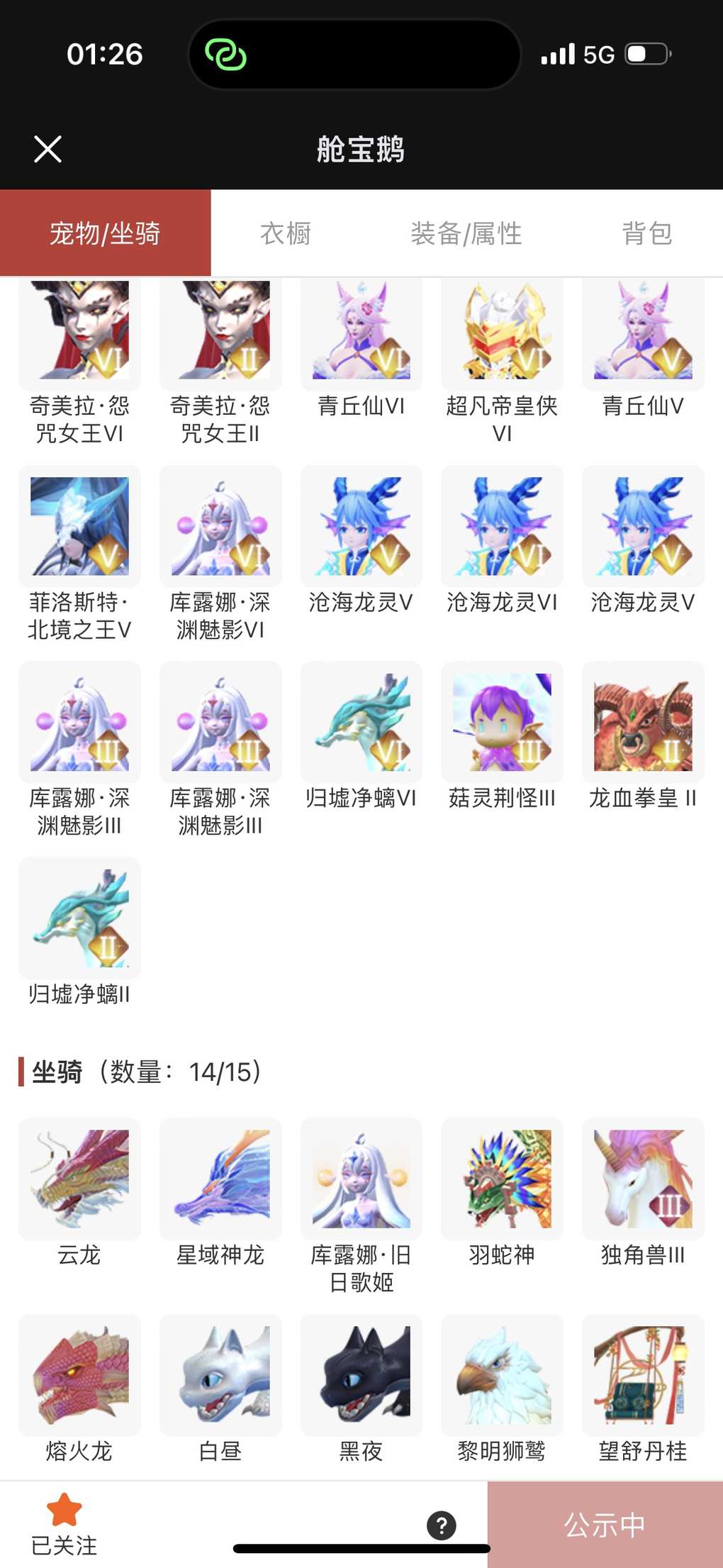View mount 黎明狮鹫
The width and height of the screenshot is (723, 1568).
(x=502, y=1375)
